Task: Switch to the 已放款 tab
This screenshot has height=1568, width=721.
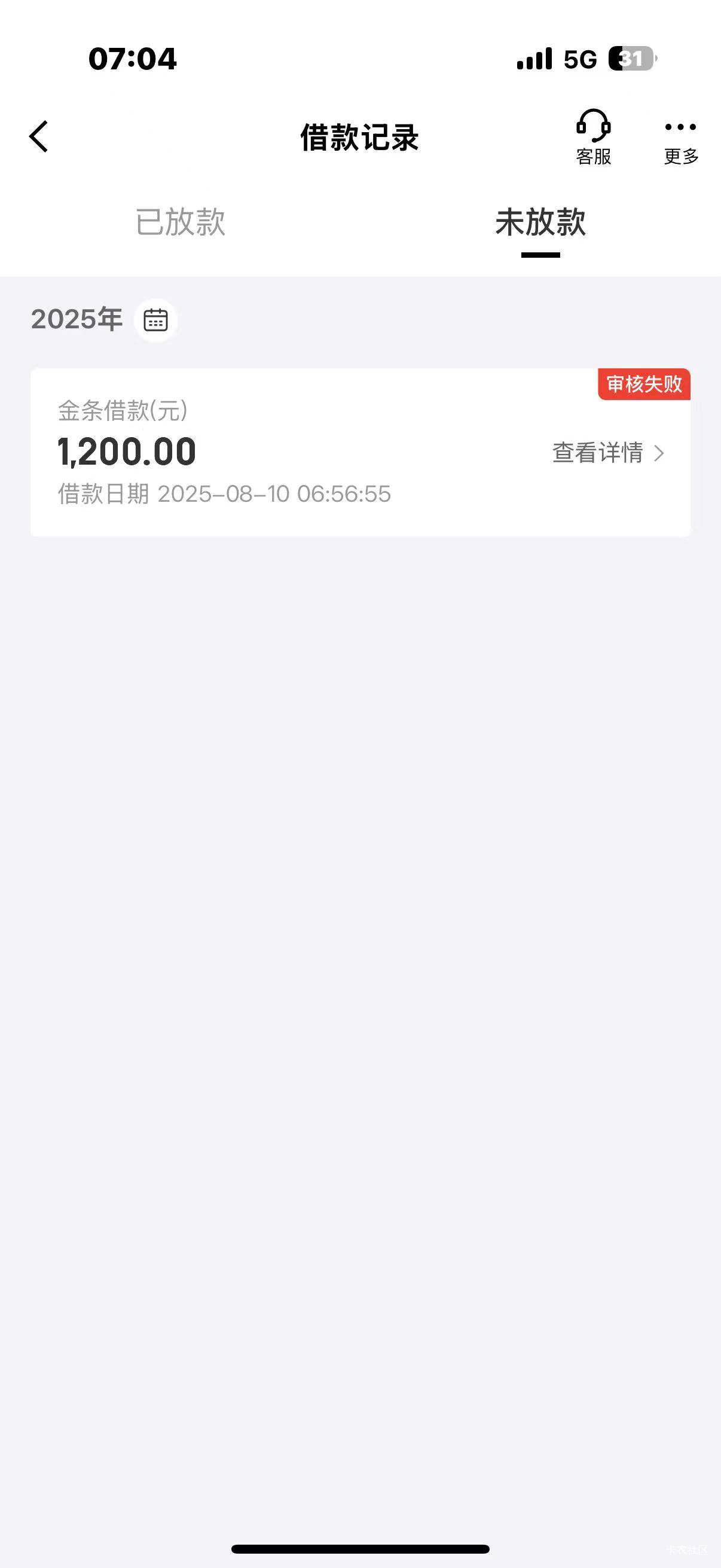Action: [x=180, y=221]
